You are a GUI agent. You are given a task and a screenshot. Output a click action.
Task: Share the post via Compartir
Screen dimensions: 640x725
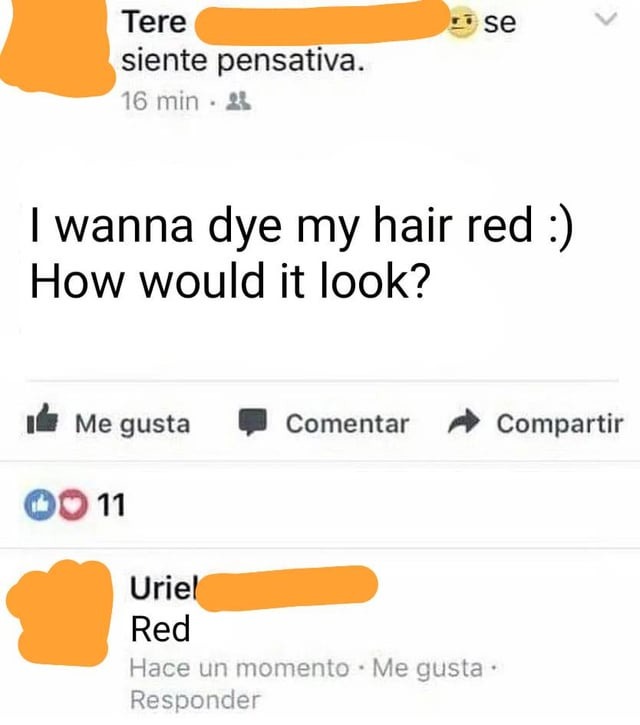542,424
